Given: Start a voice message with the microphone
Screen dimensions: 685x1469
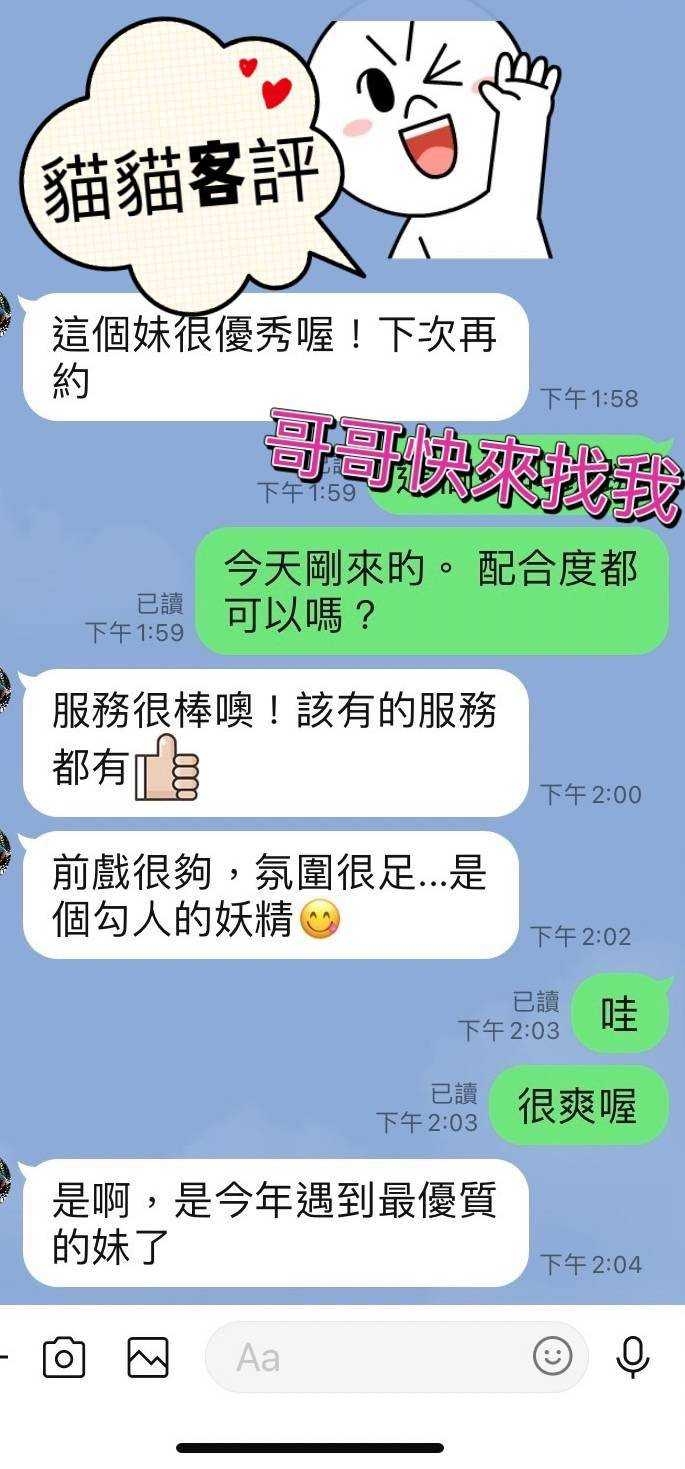Looking at the screenshot, I should (x=632, y=1357).
